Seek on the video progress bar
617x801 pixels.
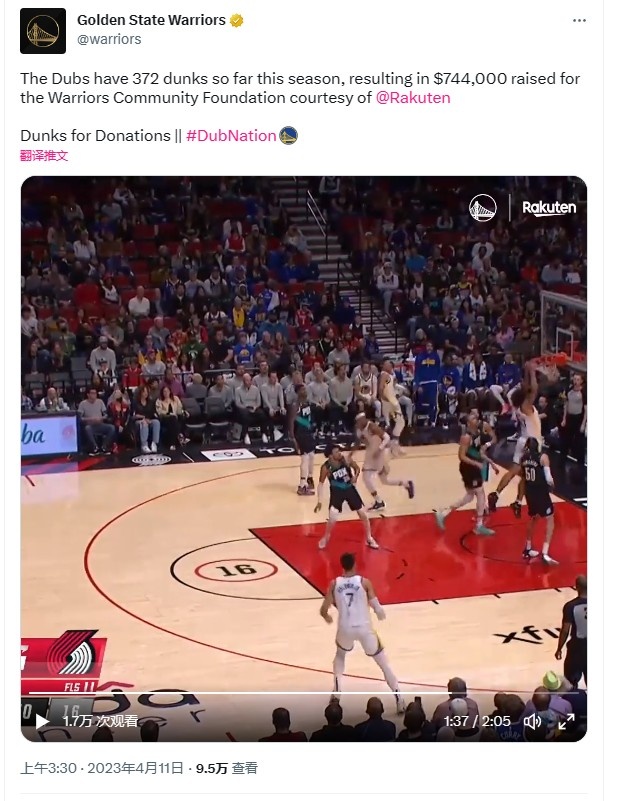pos(300,694)
